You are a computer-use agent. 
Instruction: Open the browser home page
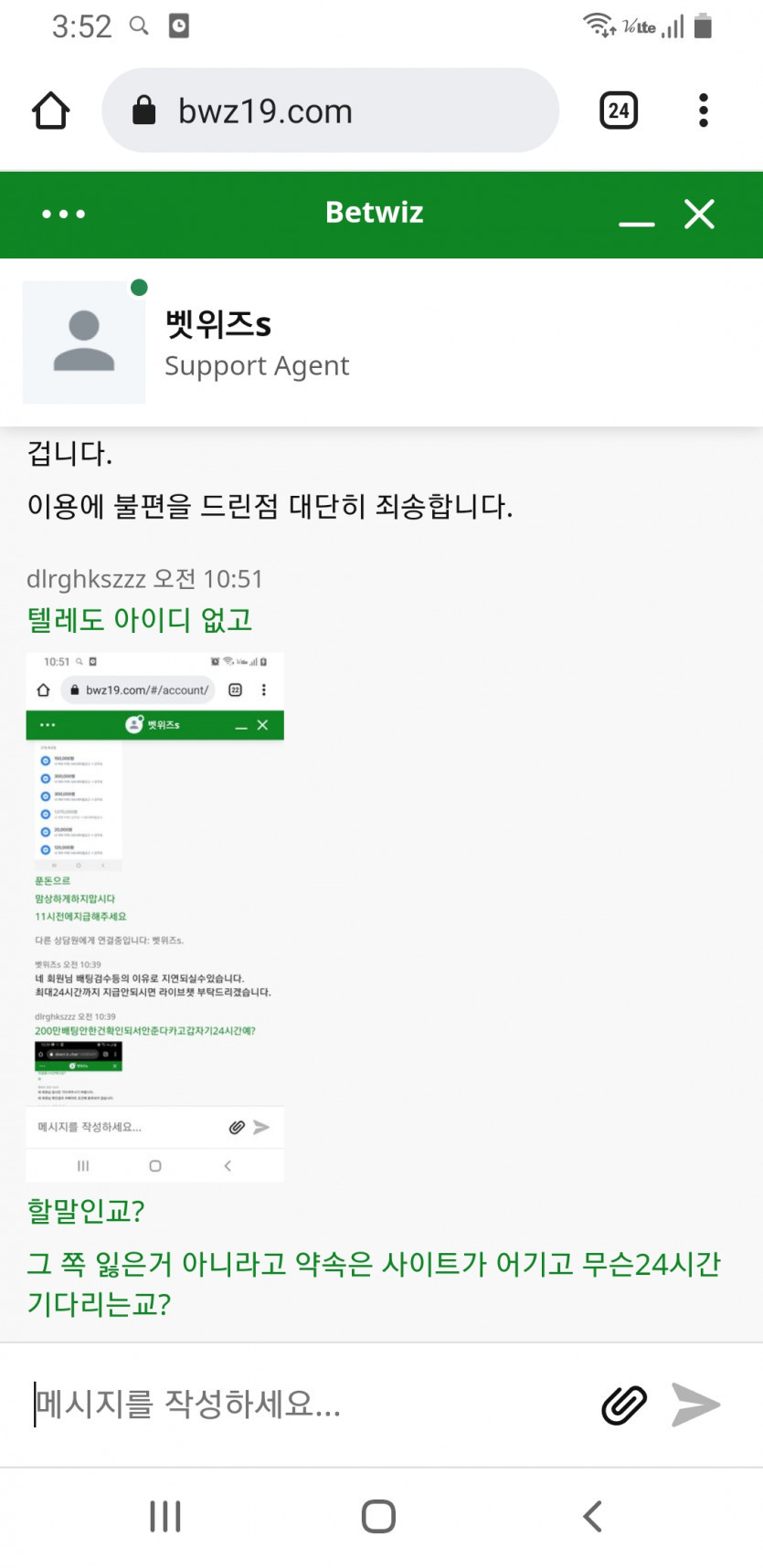(x=51, y=111)
